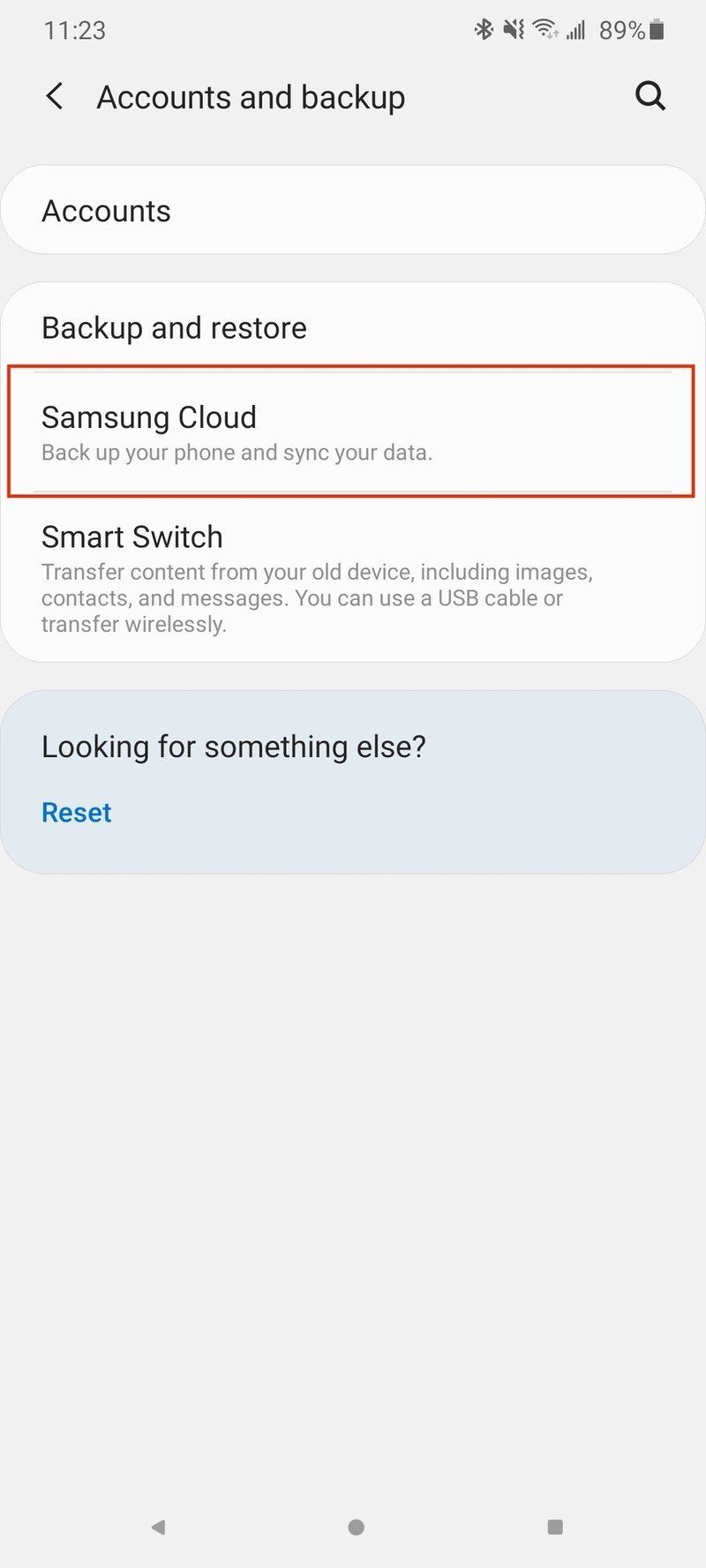Tap the Reset link
This screenshot has width=706, height=1568.
pyautogui.click(x=76, y=811)
